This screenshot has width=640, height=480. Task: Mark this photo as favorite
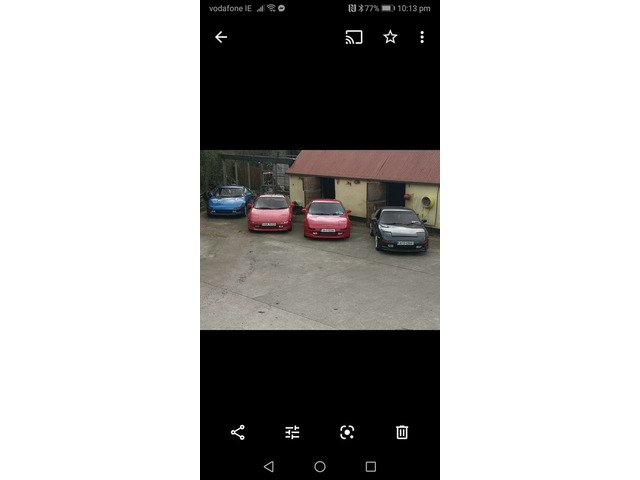(x=390, y=37)
